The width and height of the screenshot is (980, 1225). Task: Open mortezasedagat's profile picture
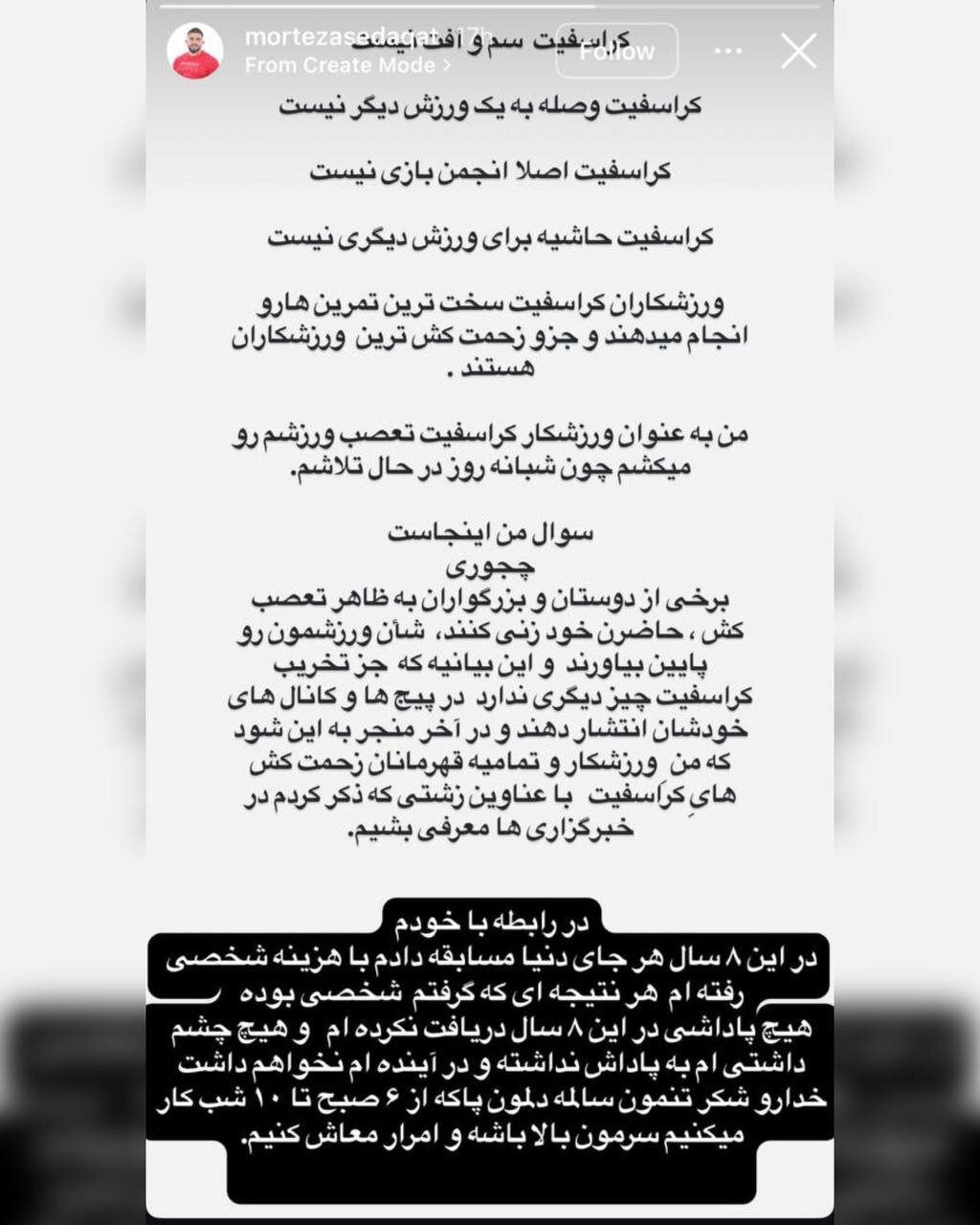195,52
